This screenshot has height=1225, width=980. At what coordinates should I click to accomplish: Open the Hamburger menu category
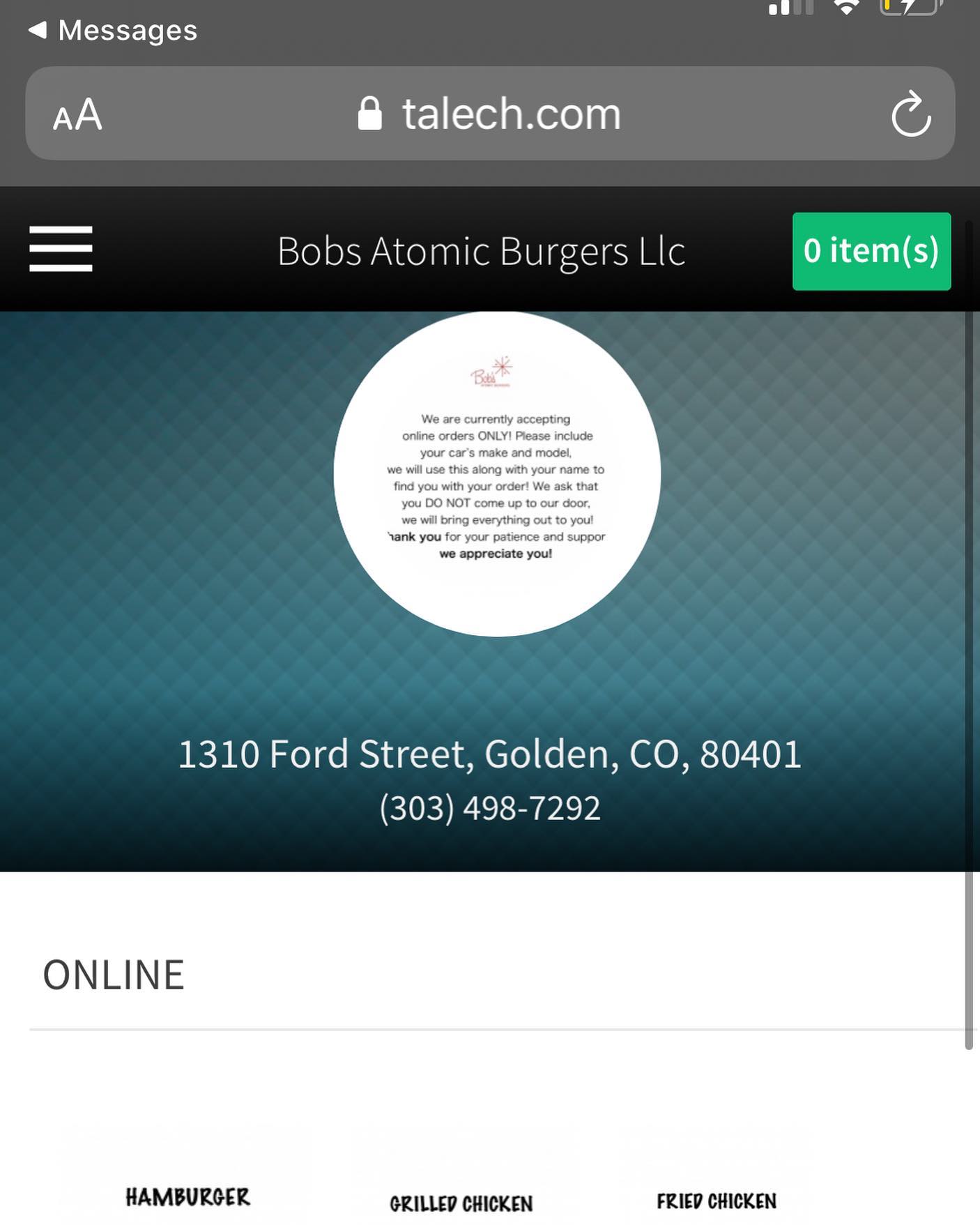point(187,1197)
